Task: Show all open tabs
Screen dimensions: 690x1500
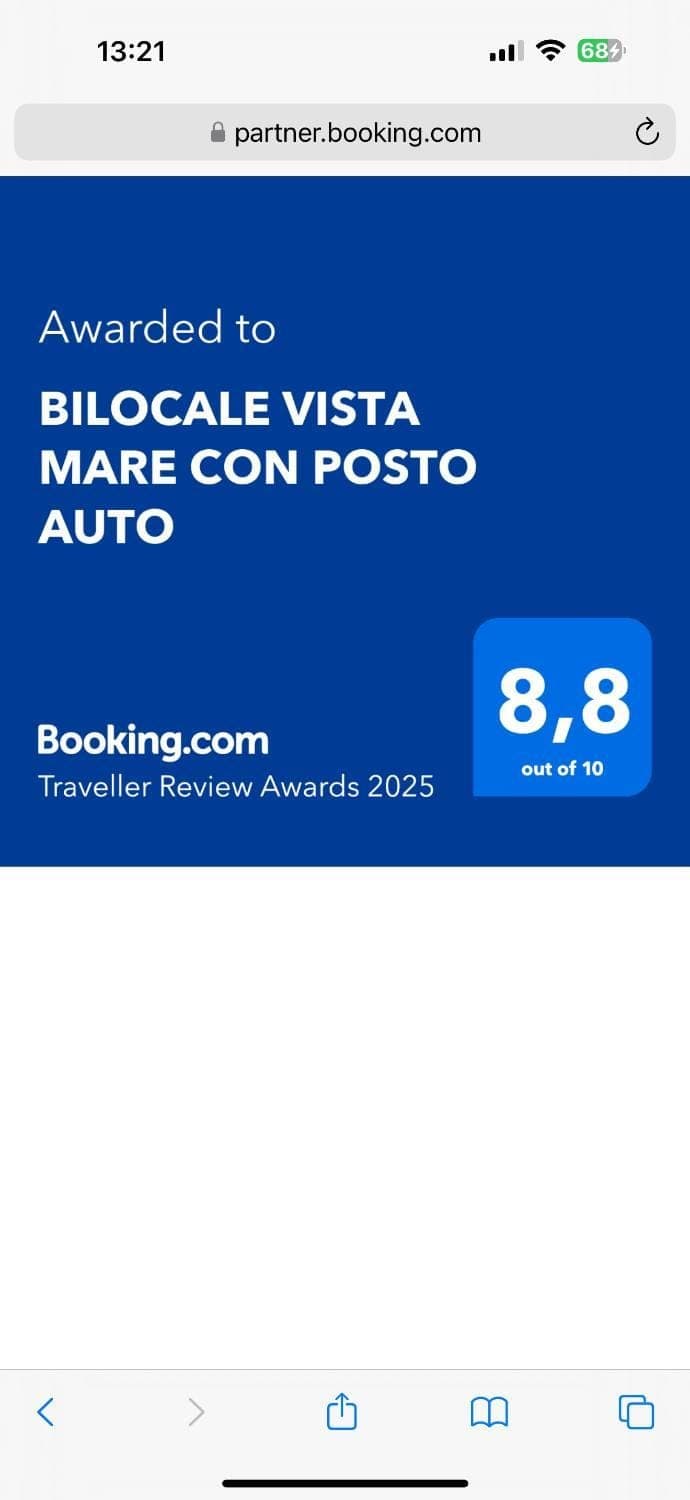Action: [x=636, y=1412]
